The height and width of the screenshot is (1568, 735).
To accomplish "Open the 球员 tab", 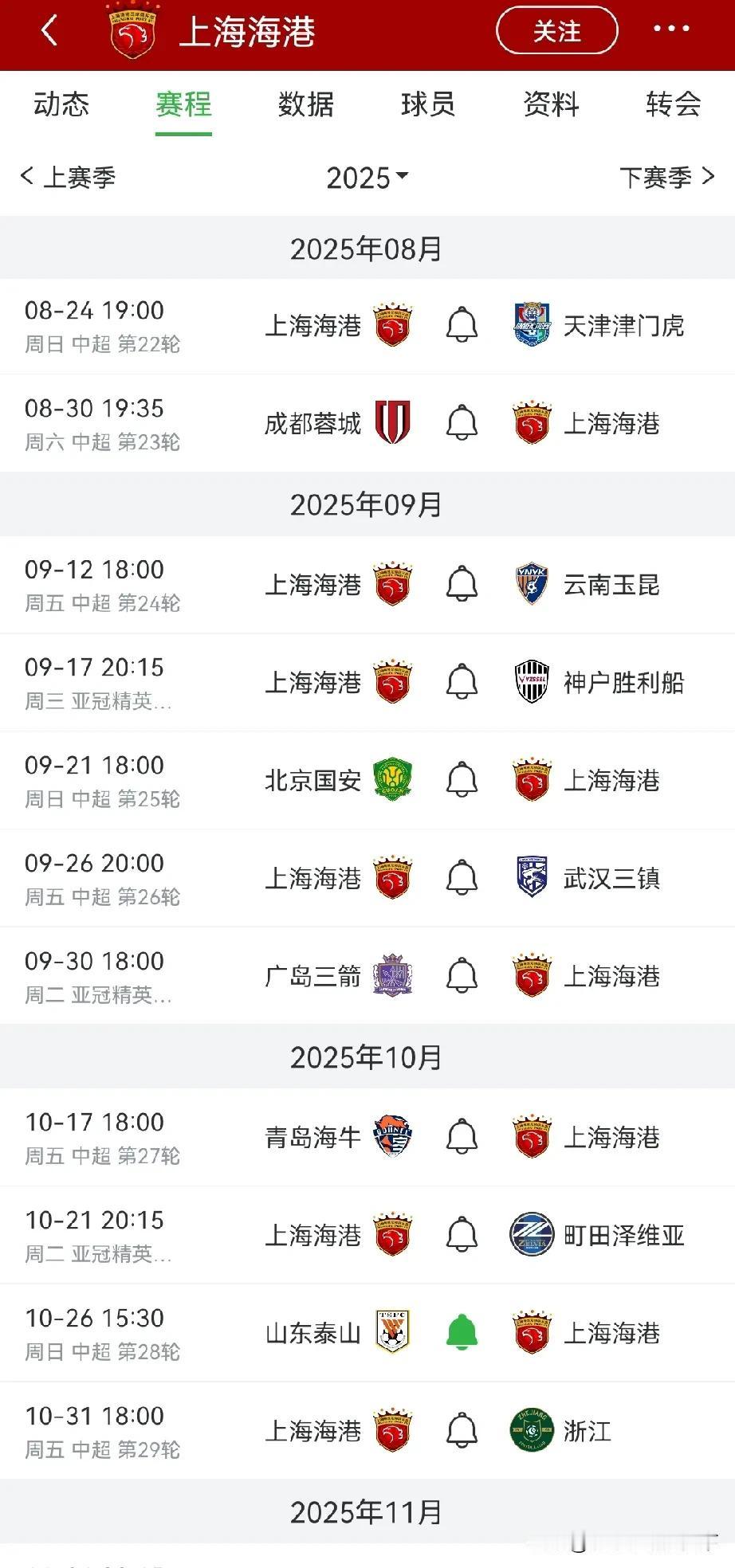I will pyautogui.click(x=428, y=104).
